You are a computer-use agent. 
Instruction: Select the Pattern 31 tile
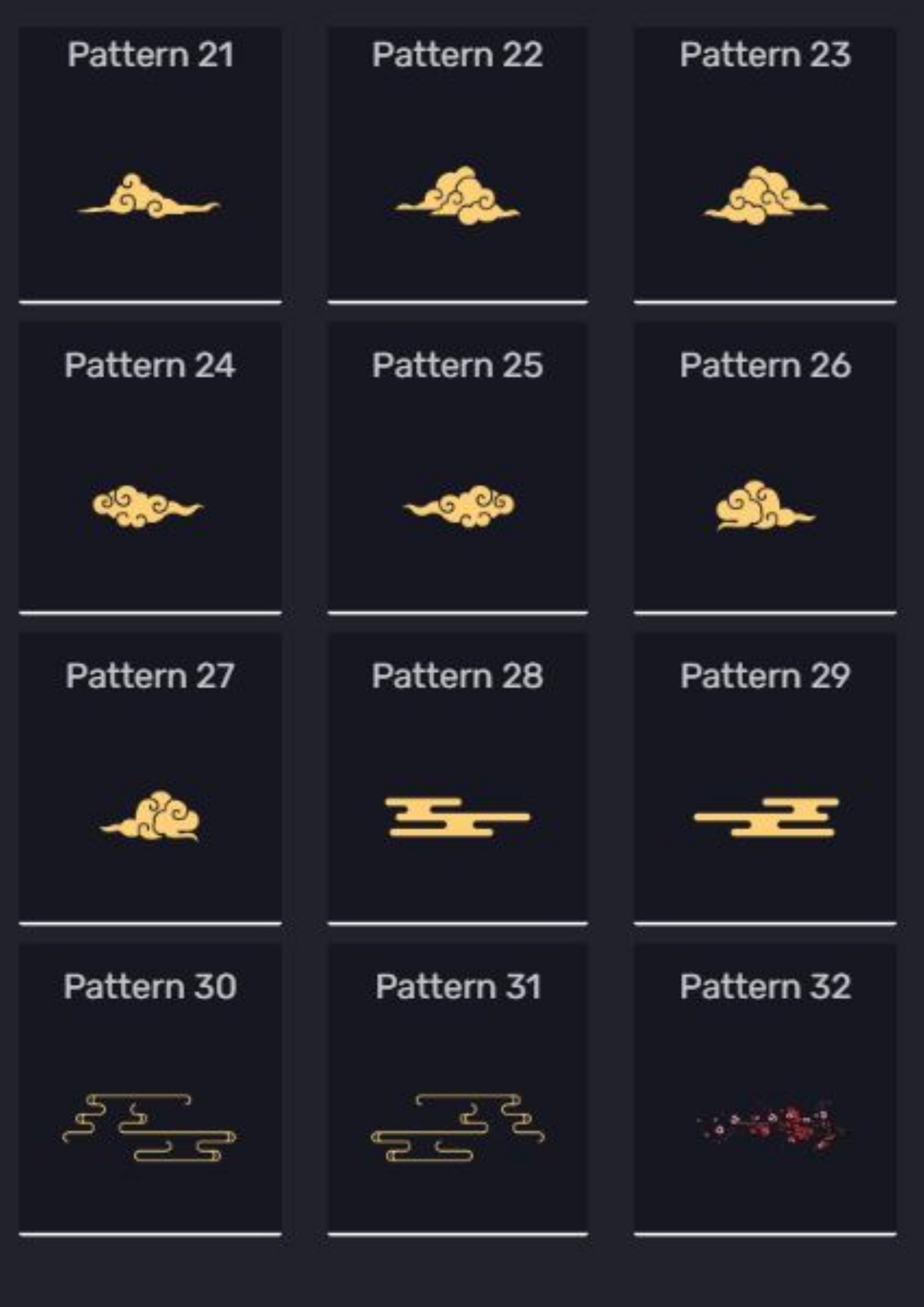(x=457, y=1127)
